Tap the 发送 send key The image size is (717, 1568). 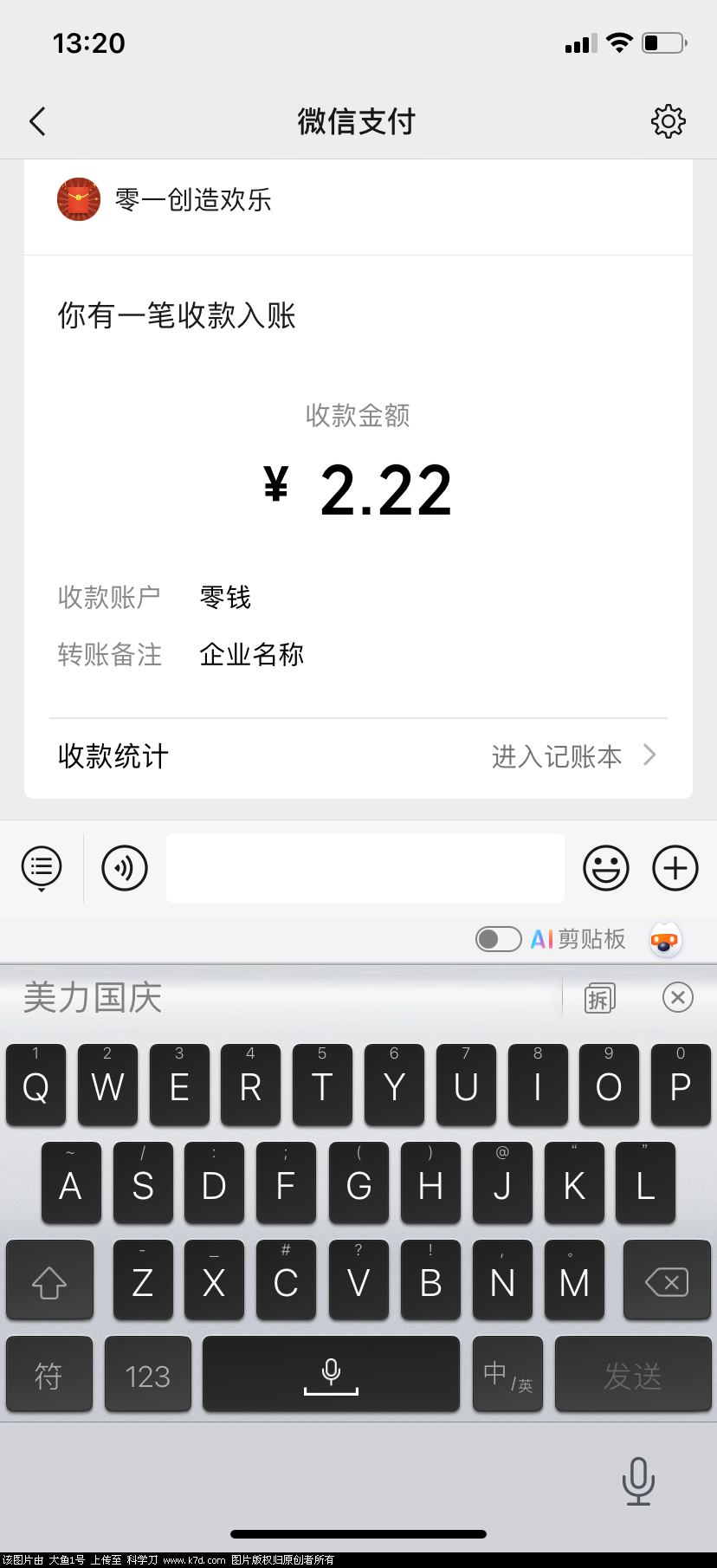(632, 1375)
